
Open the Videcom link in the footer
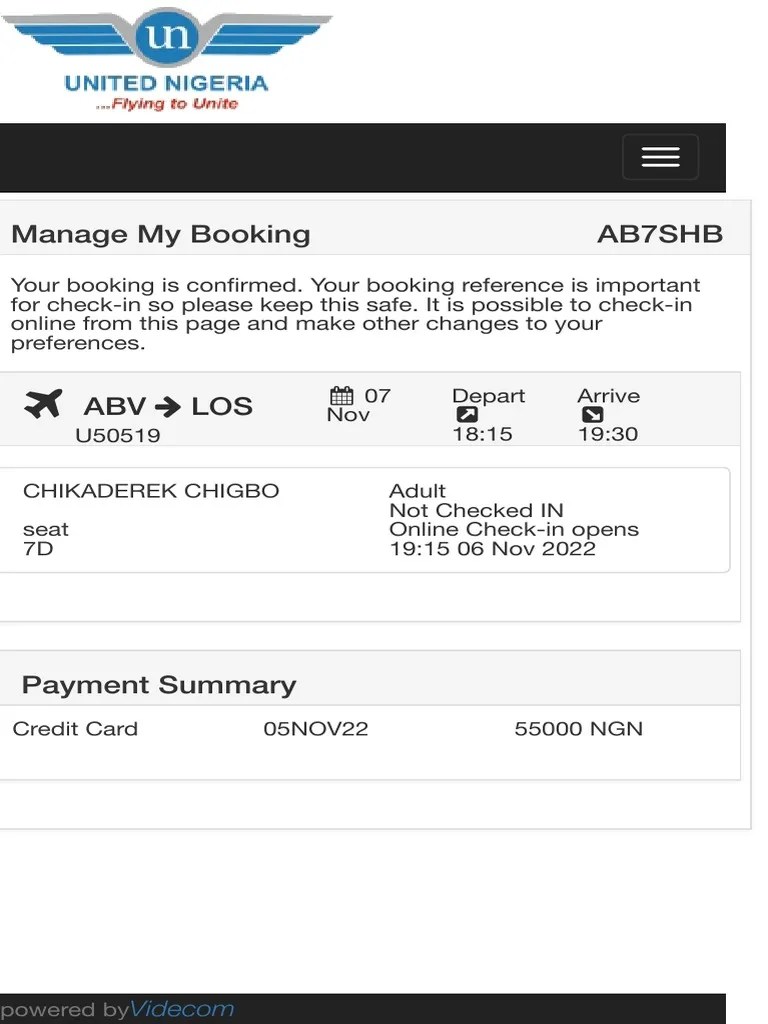click(x=182, y=1009)
